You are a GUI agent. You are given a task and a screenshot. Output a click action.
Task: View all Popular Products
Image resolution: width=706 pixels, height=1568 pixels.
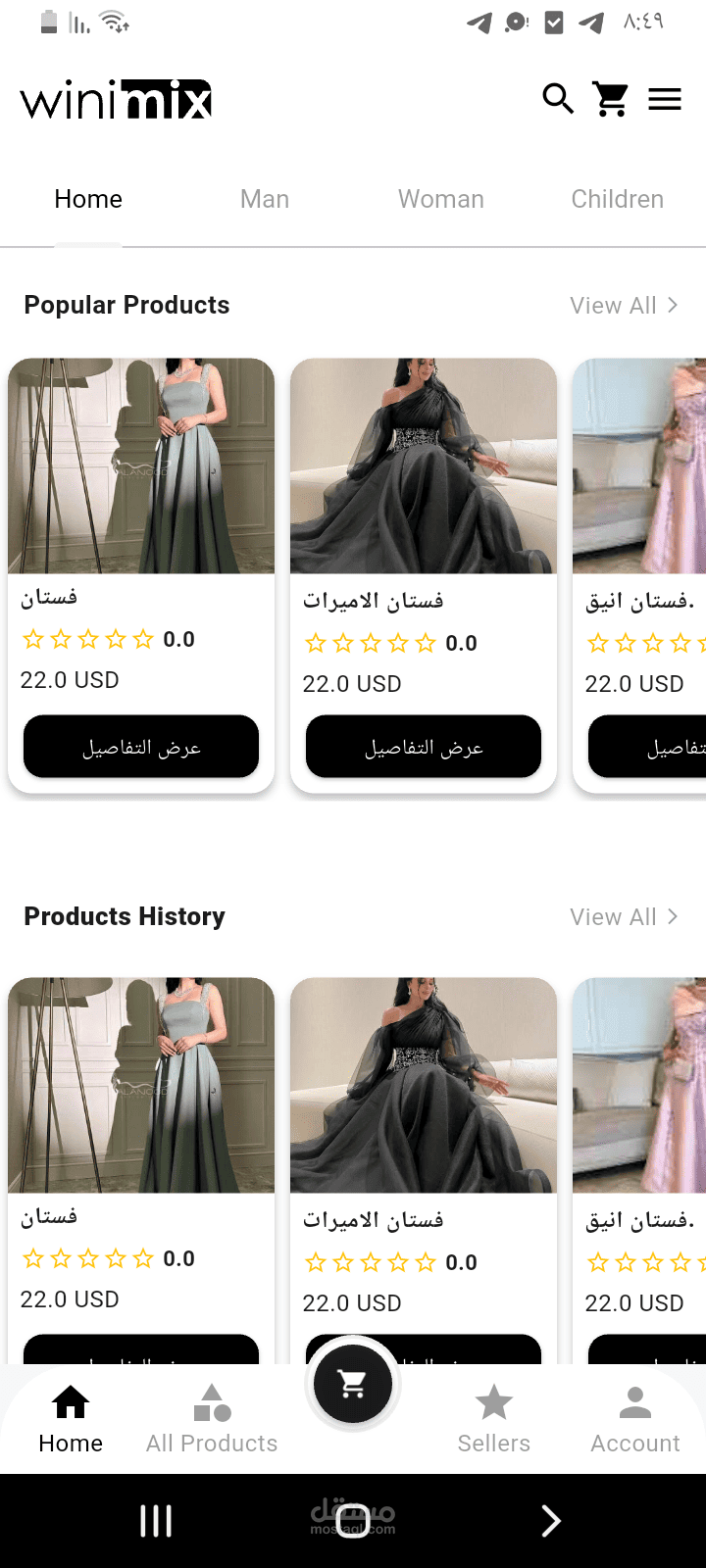coord(625,306)
